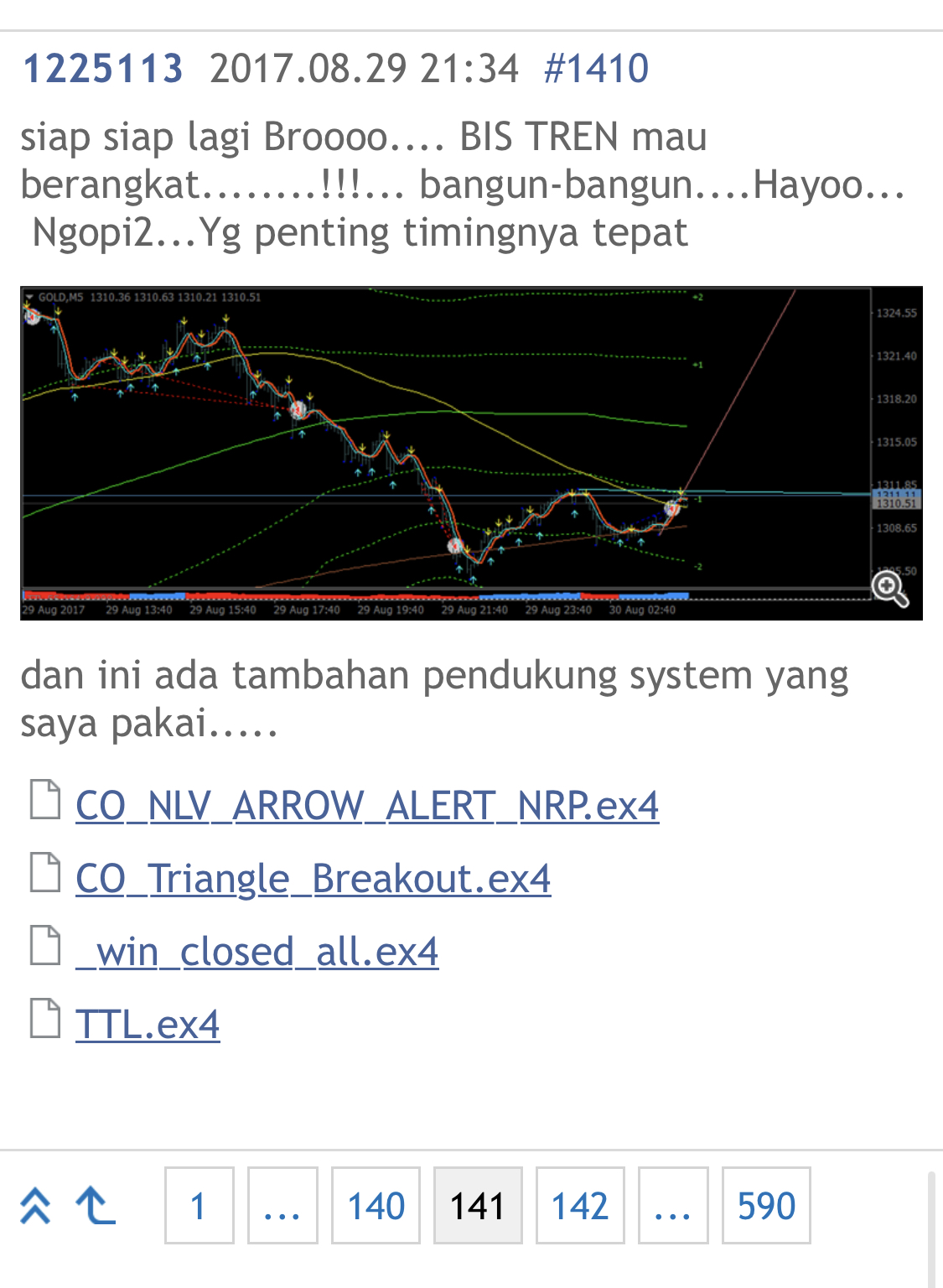The width and height of the screenshot is (943, 1288).
Task: Select current page 141
Action: coord(478,1206)
